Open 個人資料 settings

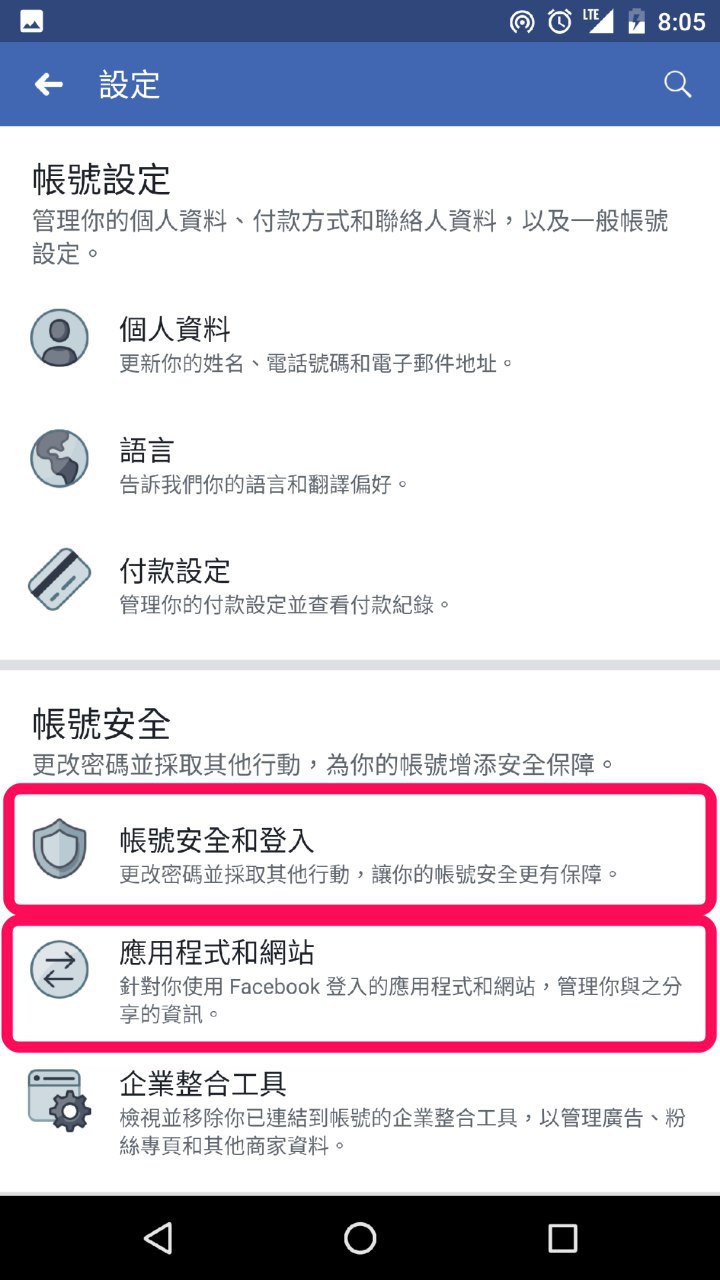click(360, 343)
